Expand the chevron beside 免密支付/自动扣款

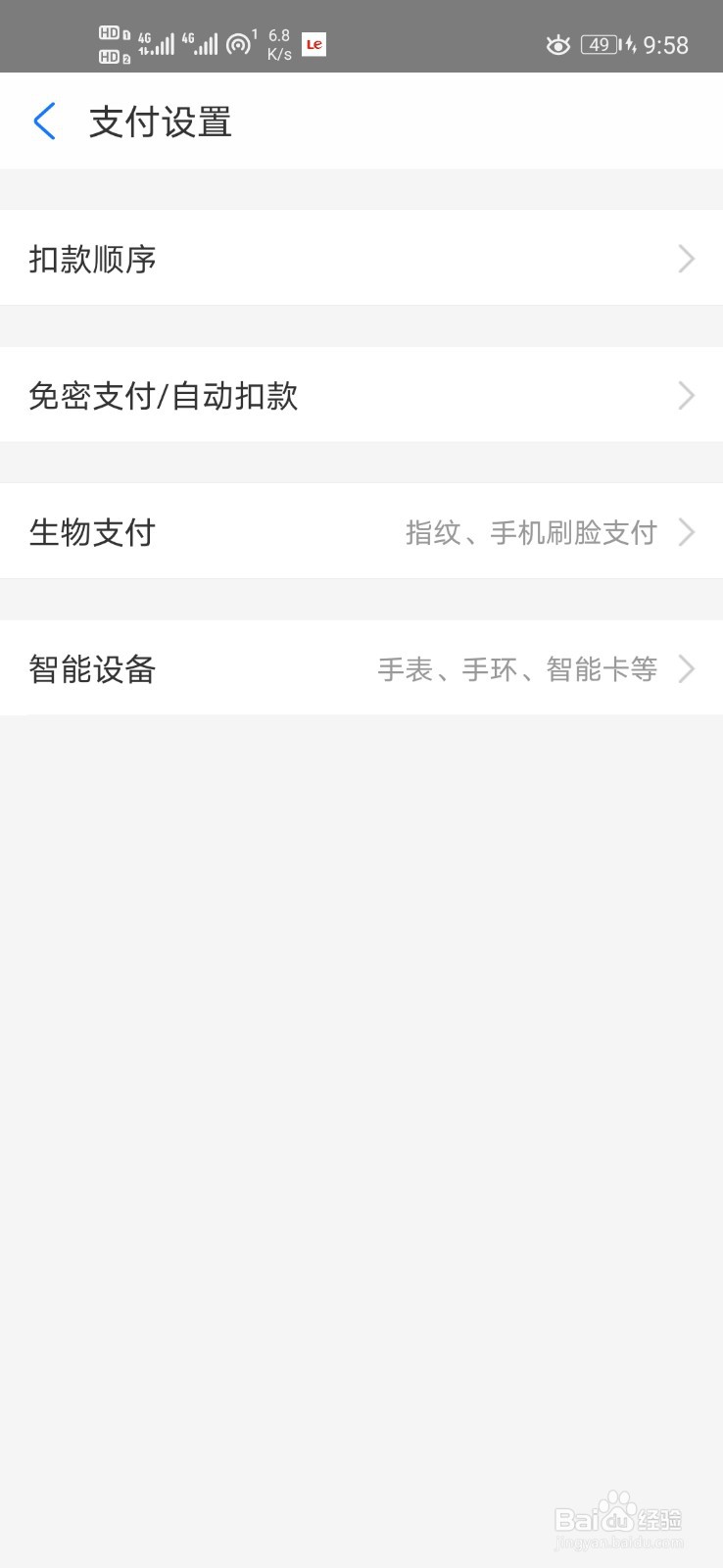point(687,395)
